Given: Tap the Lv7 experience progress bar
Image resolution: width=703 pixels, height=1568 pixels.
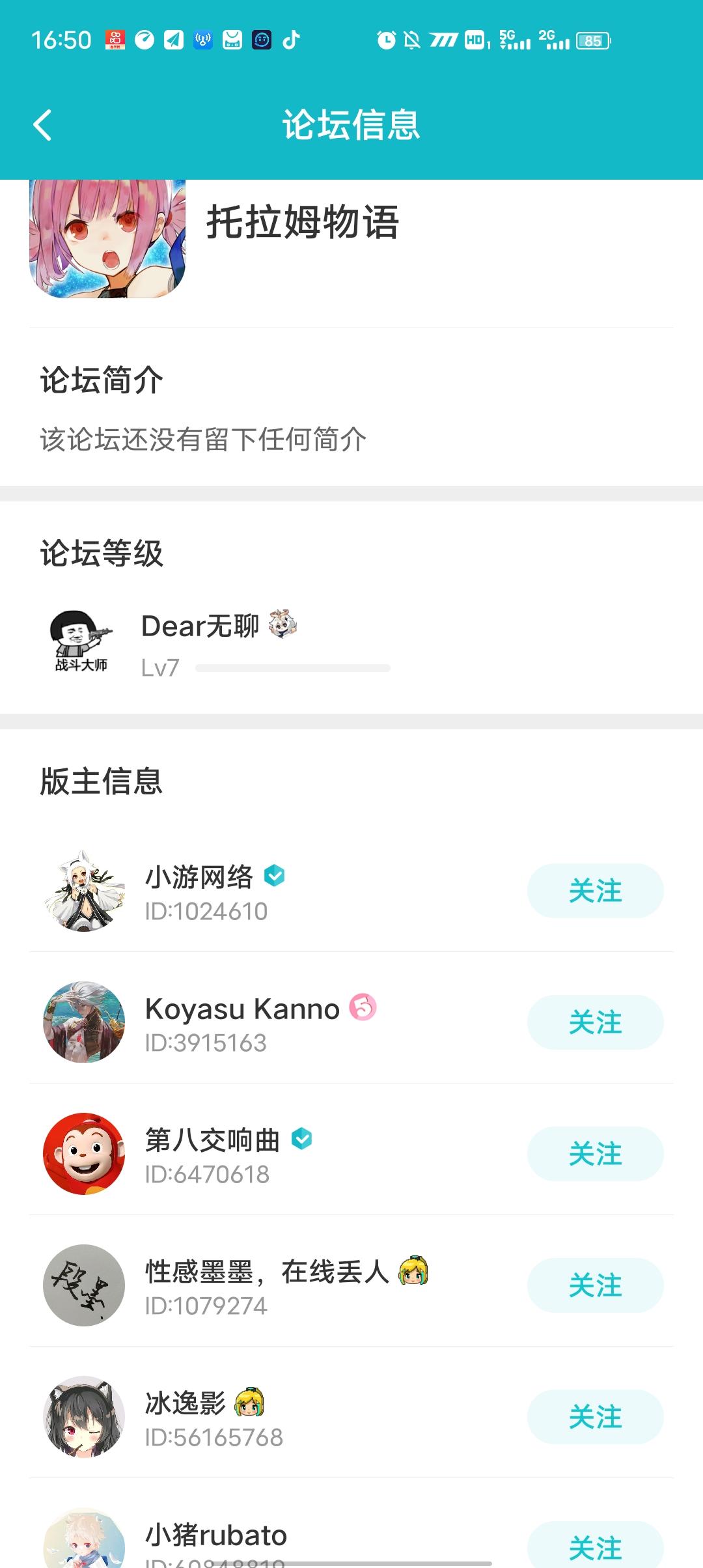Looking at the screenshot, I should (293, 667).
